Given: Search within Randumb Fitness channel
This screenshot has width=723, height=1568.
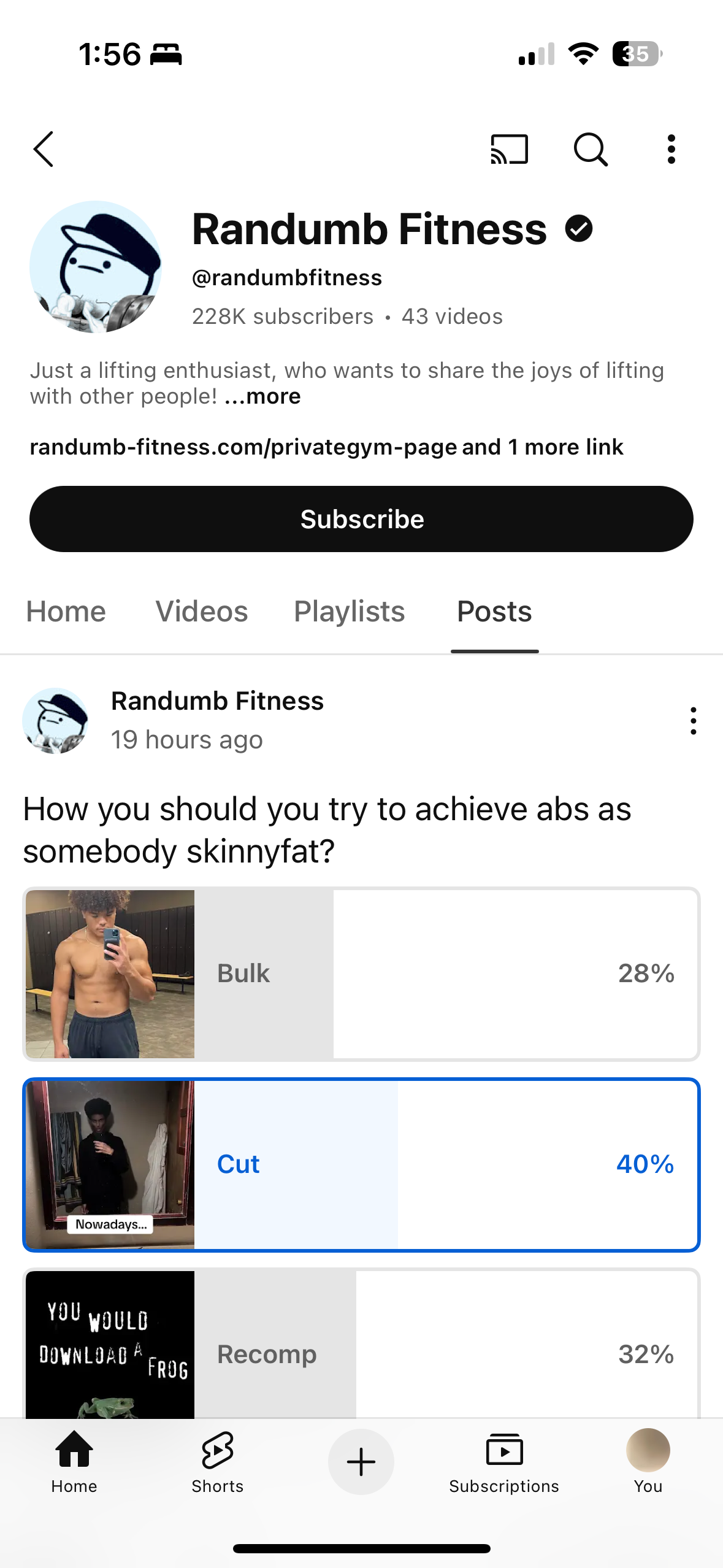Looking at the screenshot, I should [590, 149].
